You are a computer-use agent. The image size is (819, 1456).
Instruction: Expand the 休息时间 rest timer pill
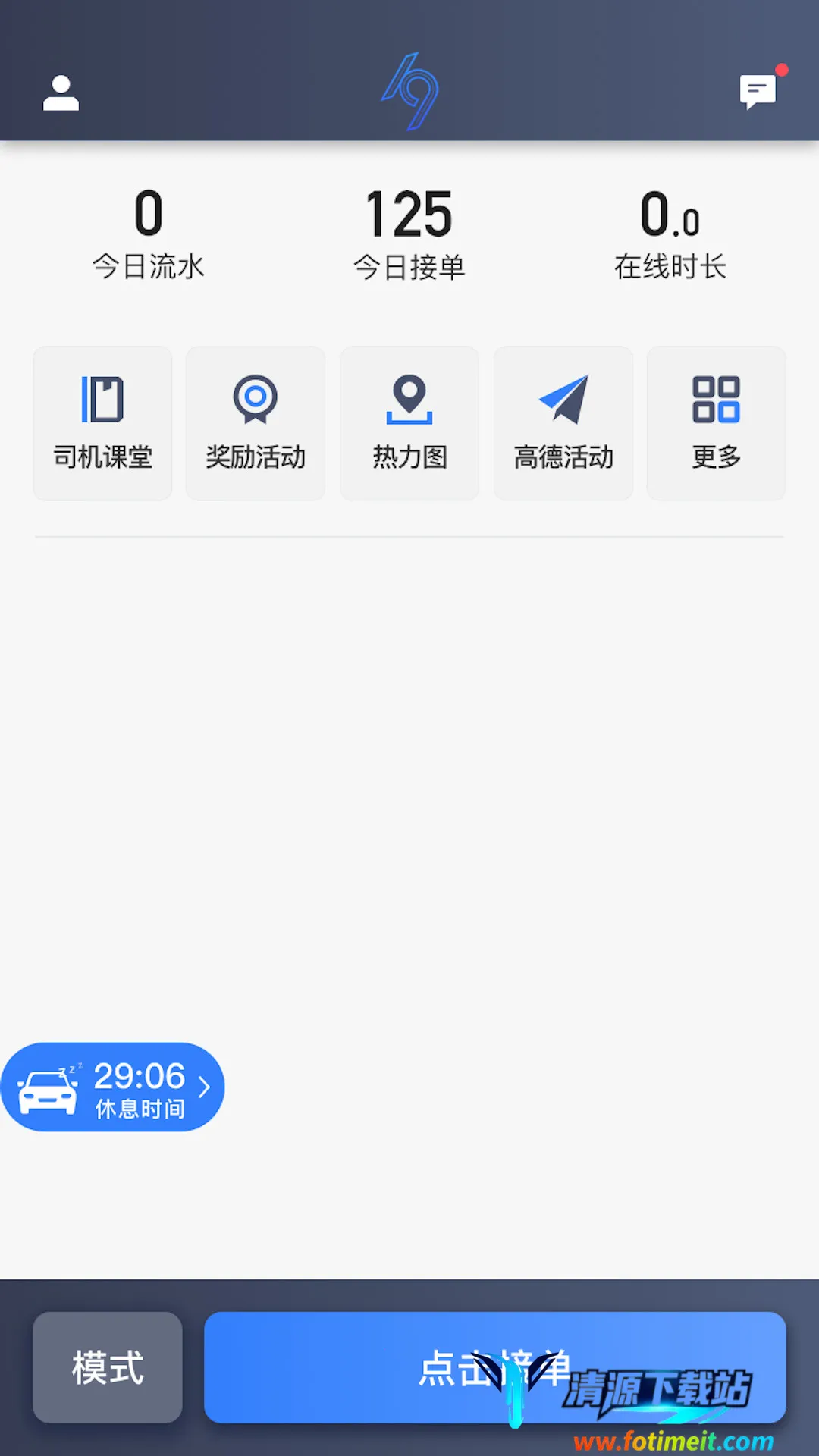112,1087
